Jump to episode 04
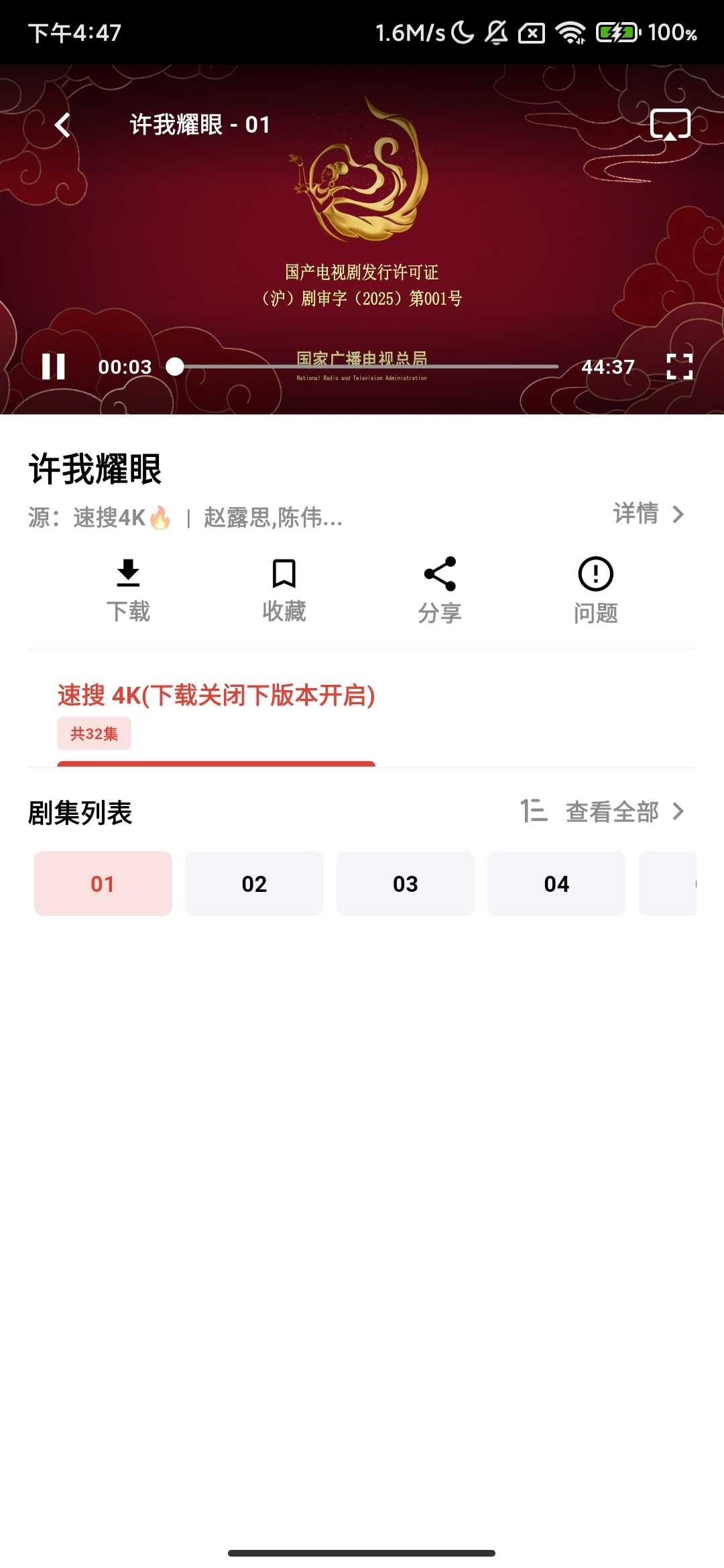 tap(556, 884)
